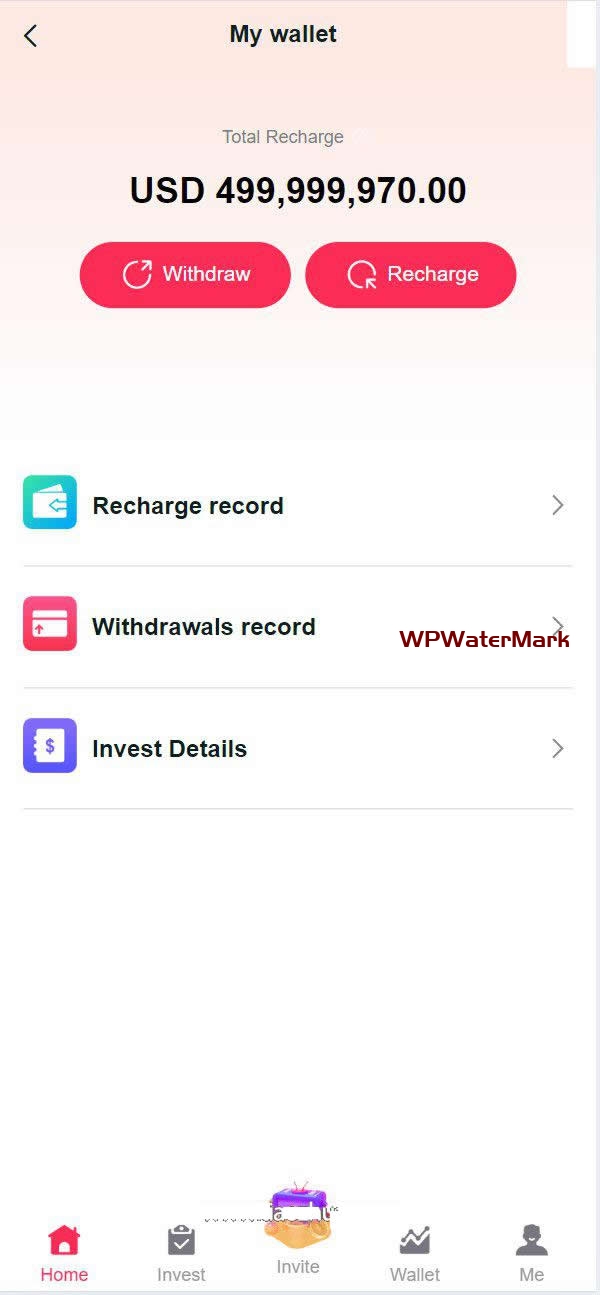This screenshot has height=1295, width=600.
Task: Go back from My wallet
Action: point(30,36)
